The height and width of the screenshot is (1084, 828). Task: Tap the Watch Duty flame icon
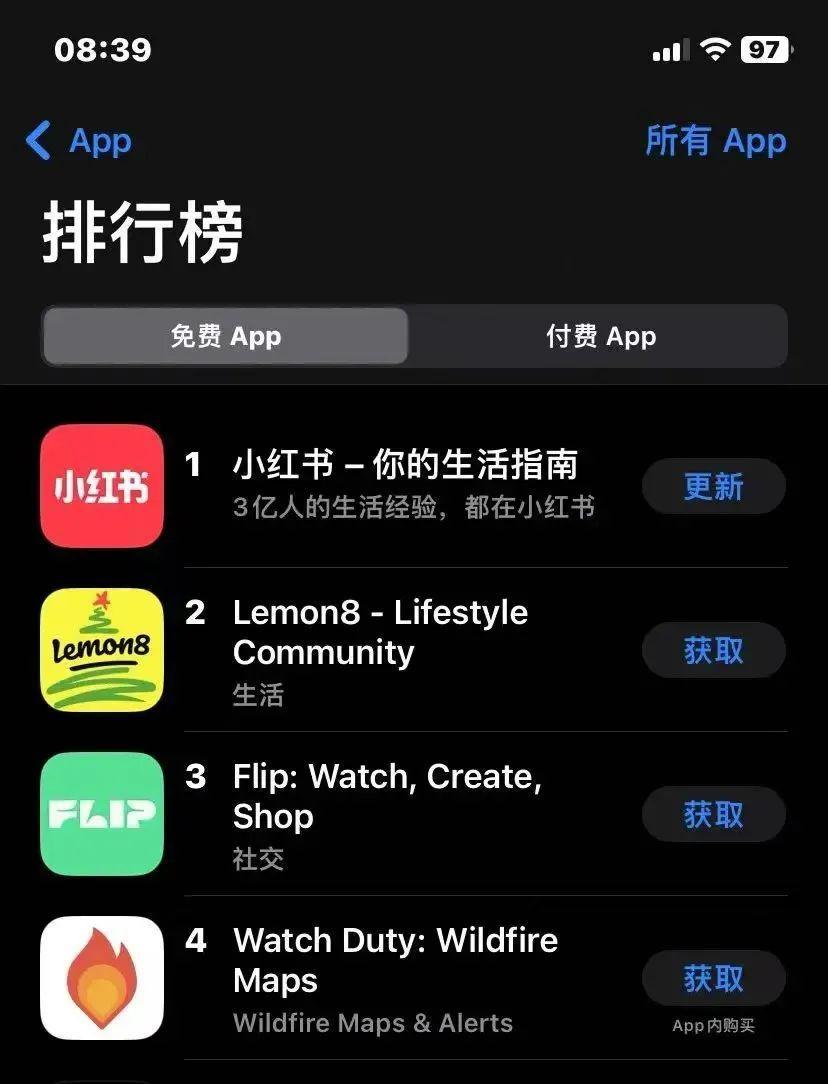101,978
